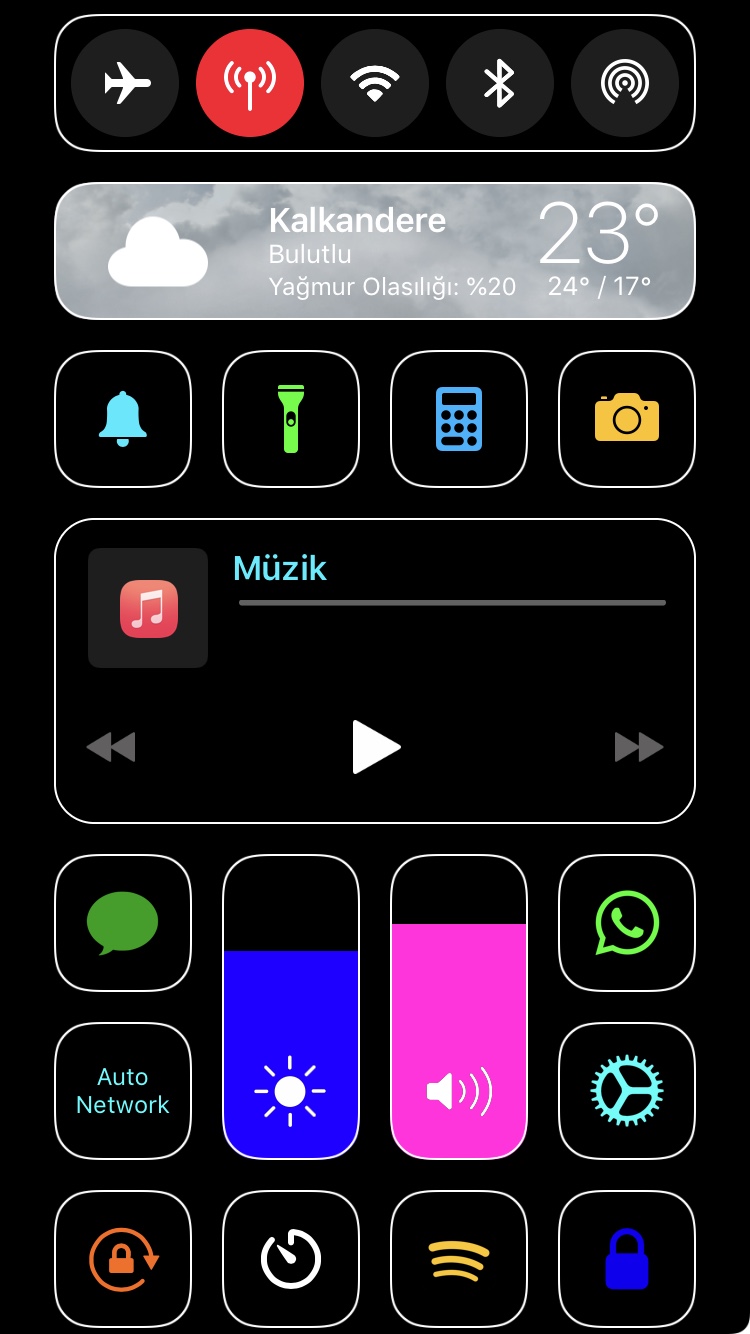Screen dimensions: 750x1334
Task: Open WhatsApp
Action: coord(627,923)
